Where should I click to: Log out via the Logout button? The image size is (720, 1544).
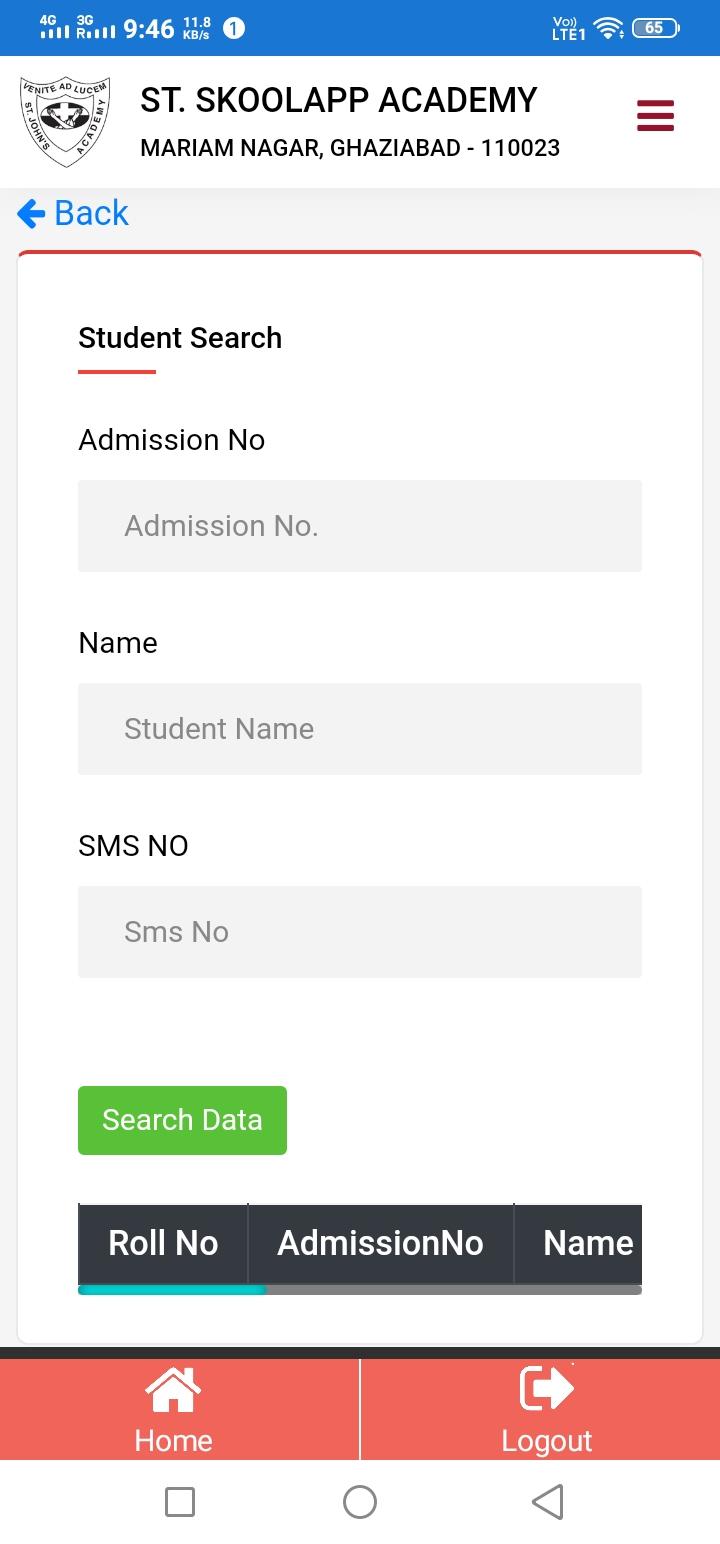[x=546, y=1410]
